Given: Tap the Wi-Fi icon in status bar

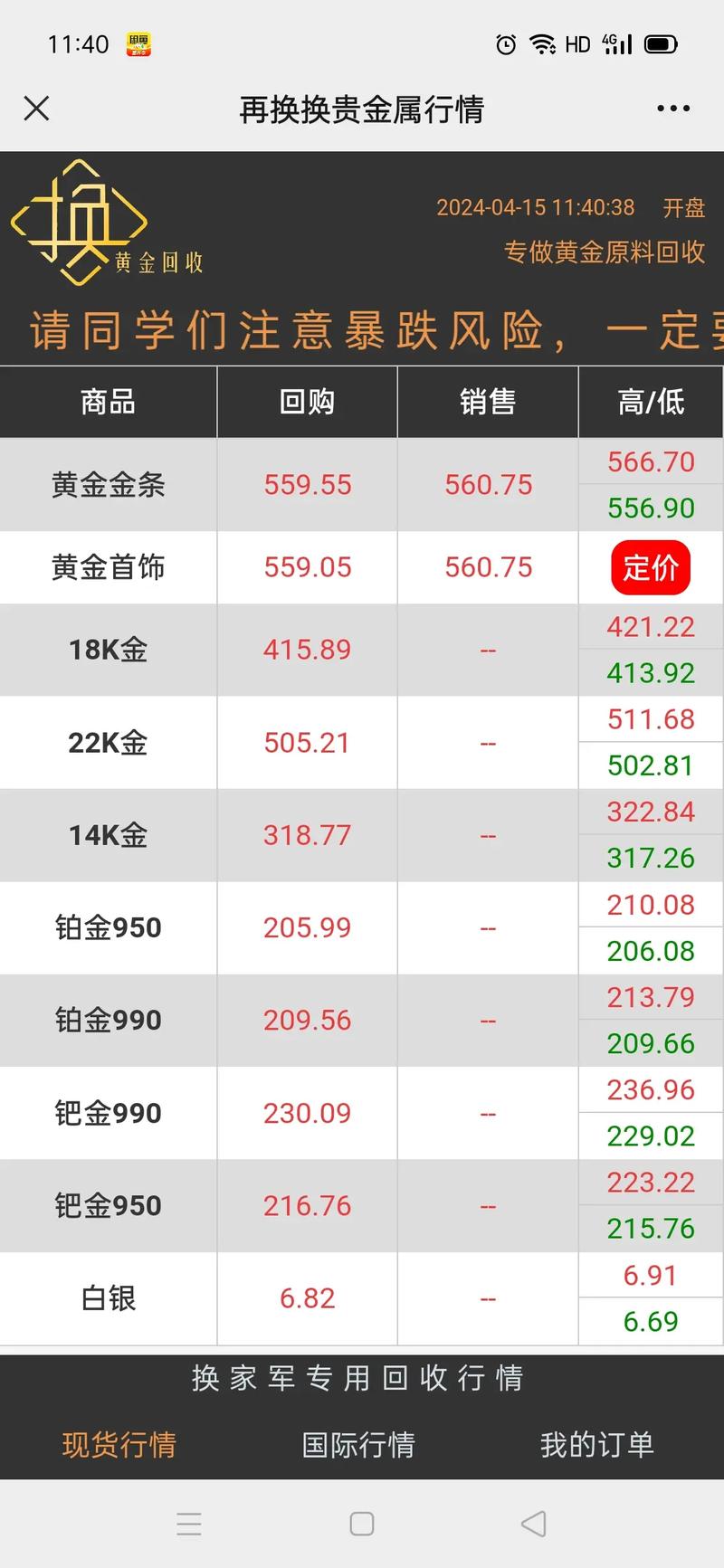Looking at the screenshot, I should [540, 43].
